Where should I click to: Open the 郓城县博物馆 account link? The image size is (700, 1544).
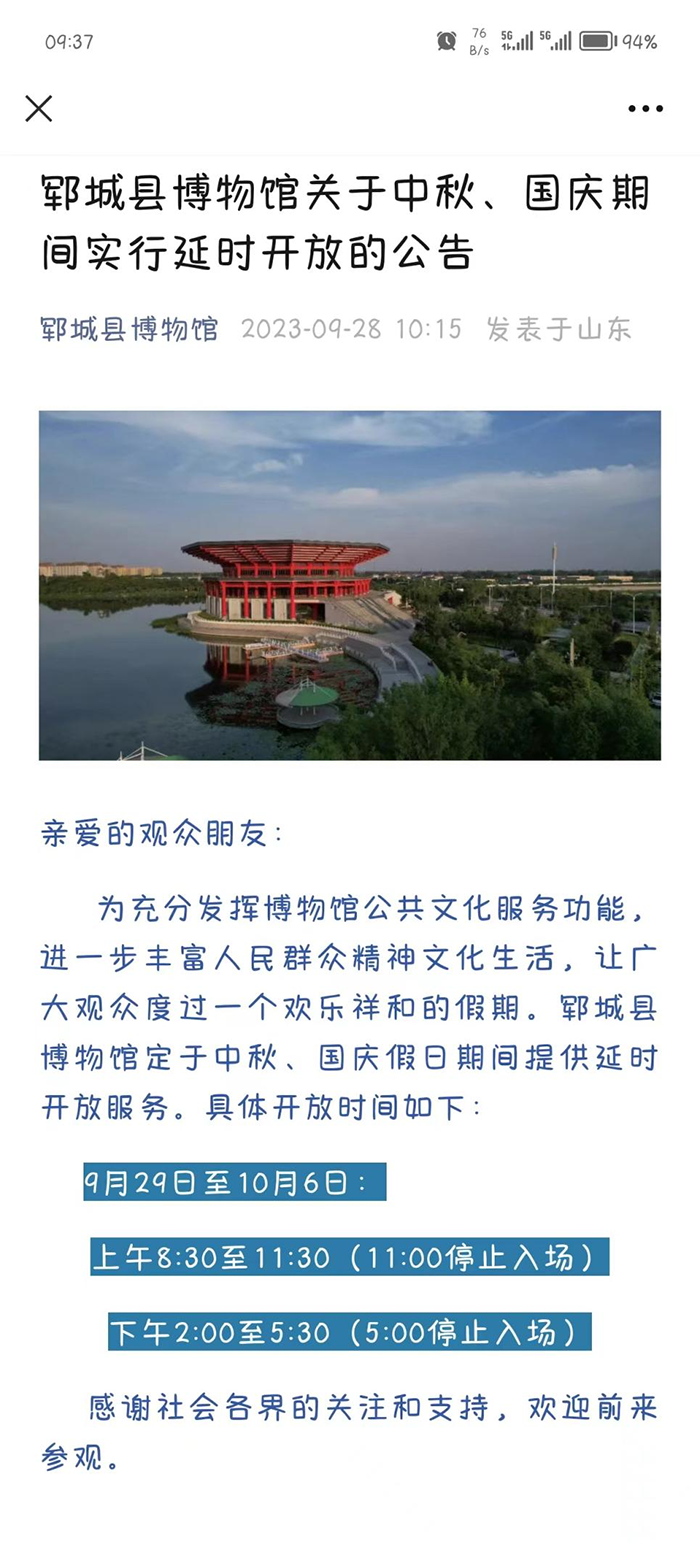click(x=129, y=329)
